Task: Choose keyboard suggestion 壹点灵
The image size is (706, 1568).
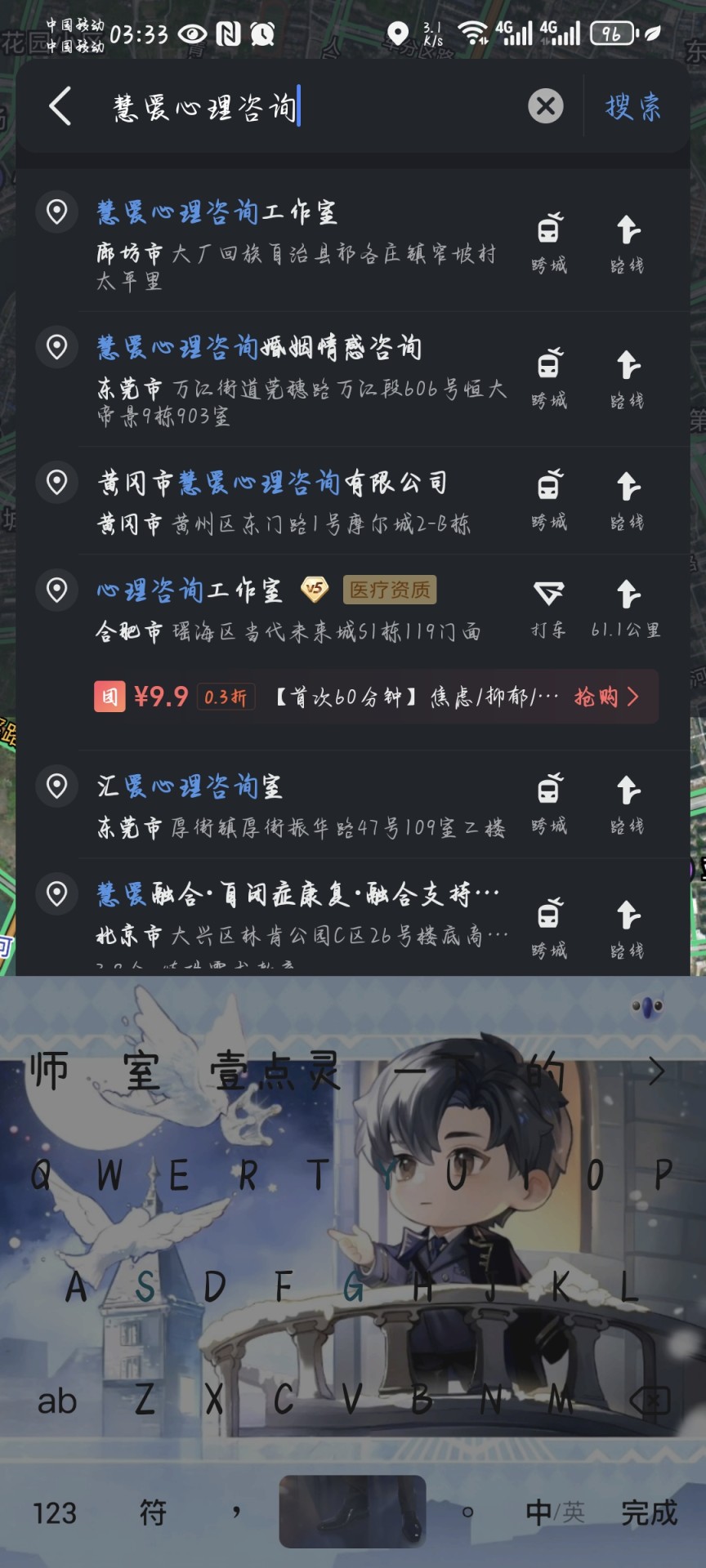Action: pyautogui.click(x=275, y=1071)
